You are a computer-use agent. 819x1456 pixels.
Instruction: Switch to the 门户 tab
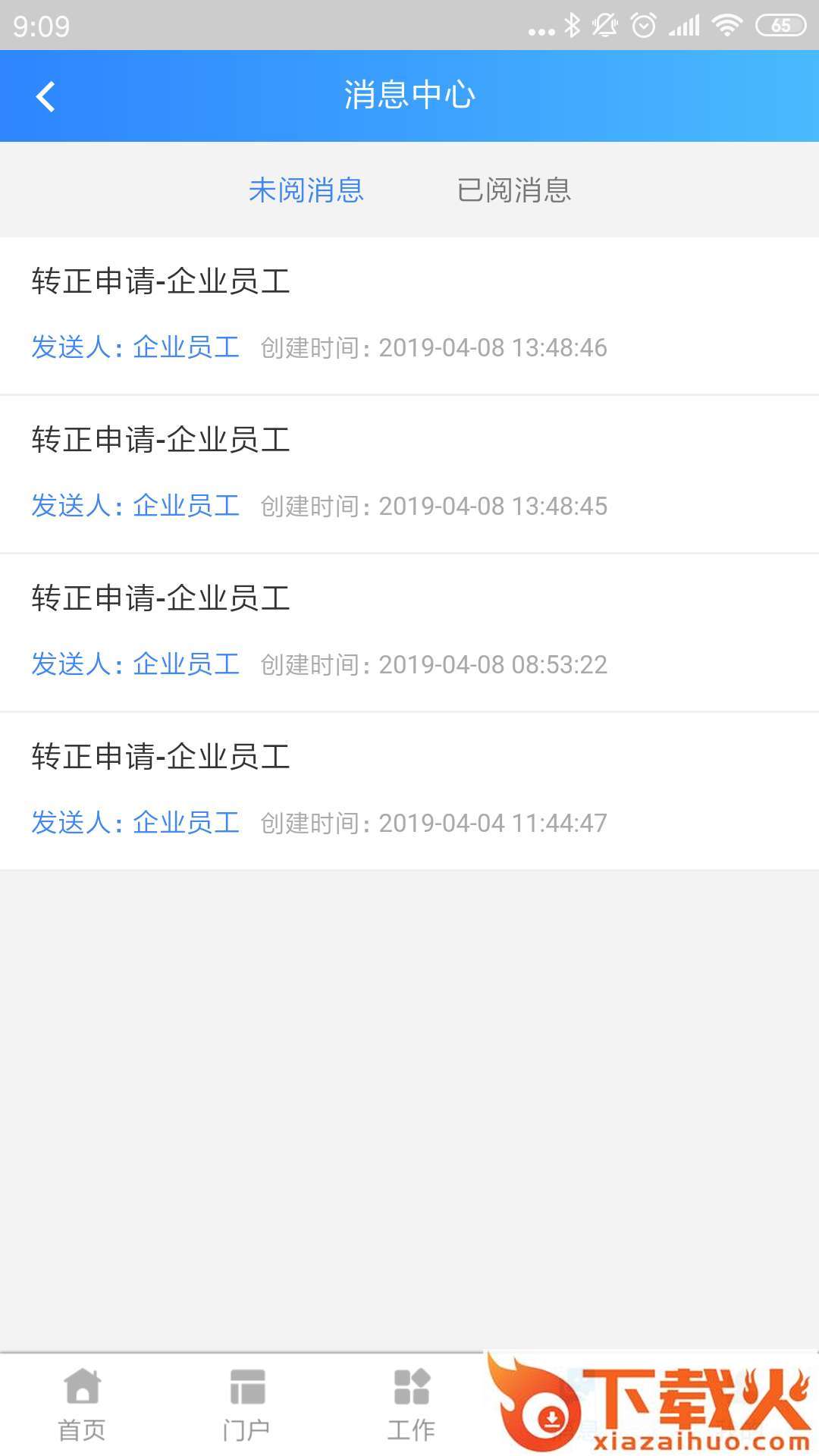[x=246, y=1404]
